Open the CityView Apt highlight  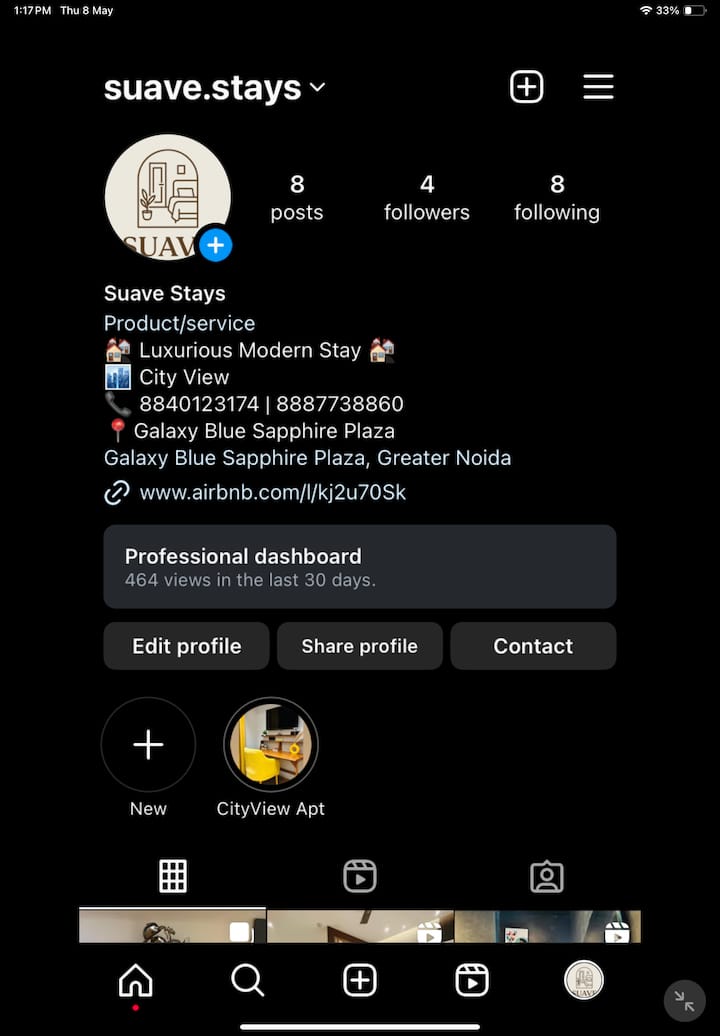[271, 745]
